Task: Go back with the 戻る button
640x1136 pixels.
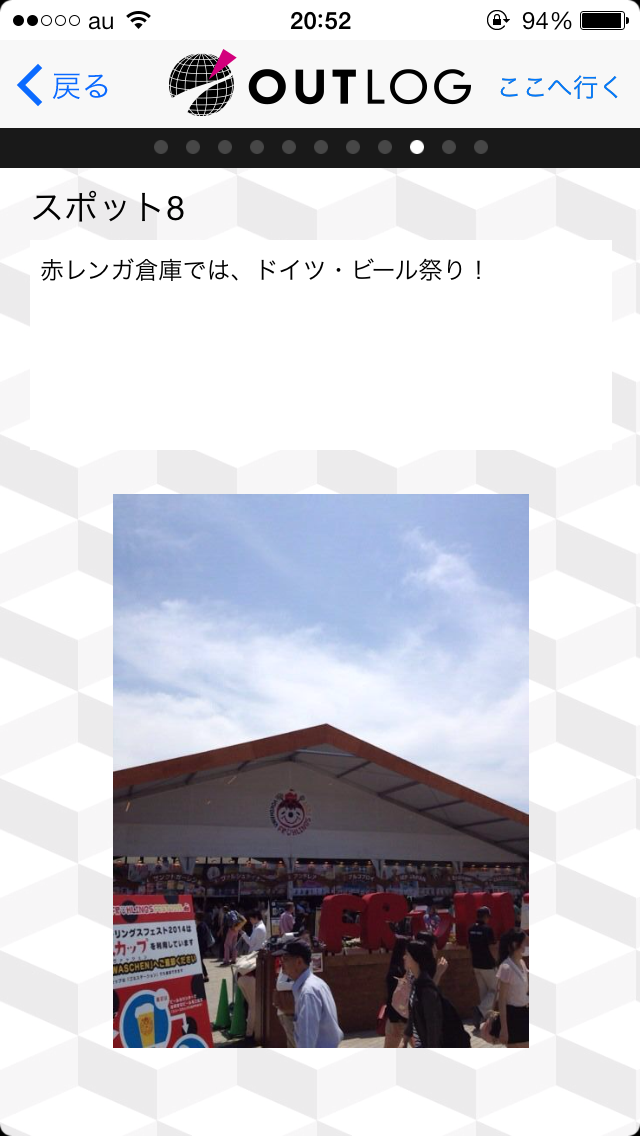Action: (x=63, y=85)
